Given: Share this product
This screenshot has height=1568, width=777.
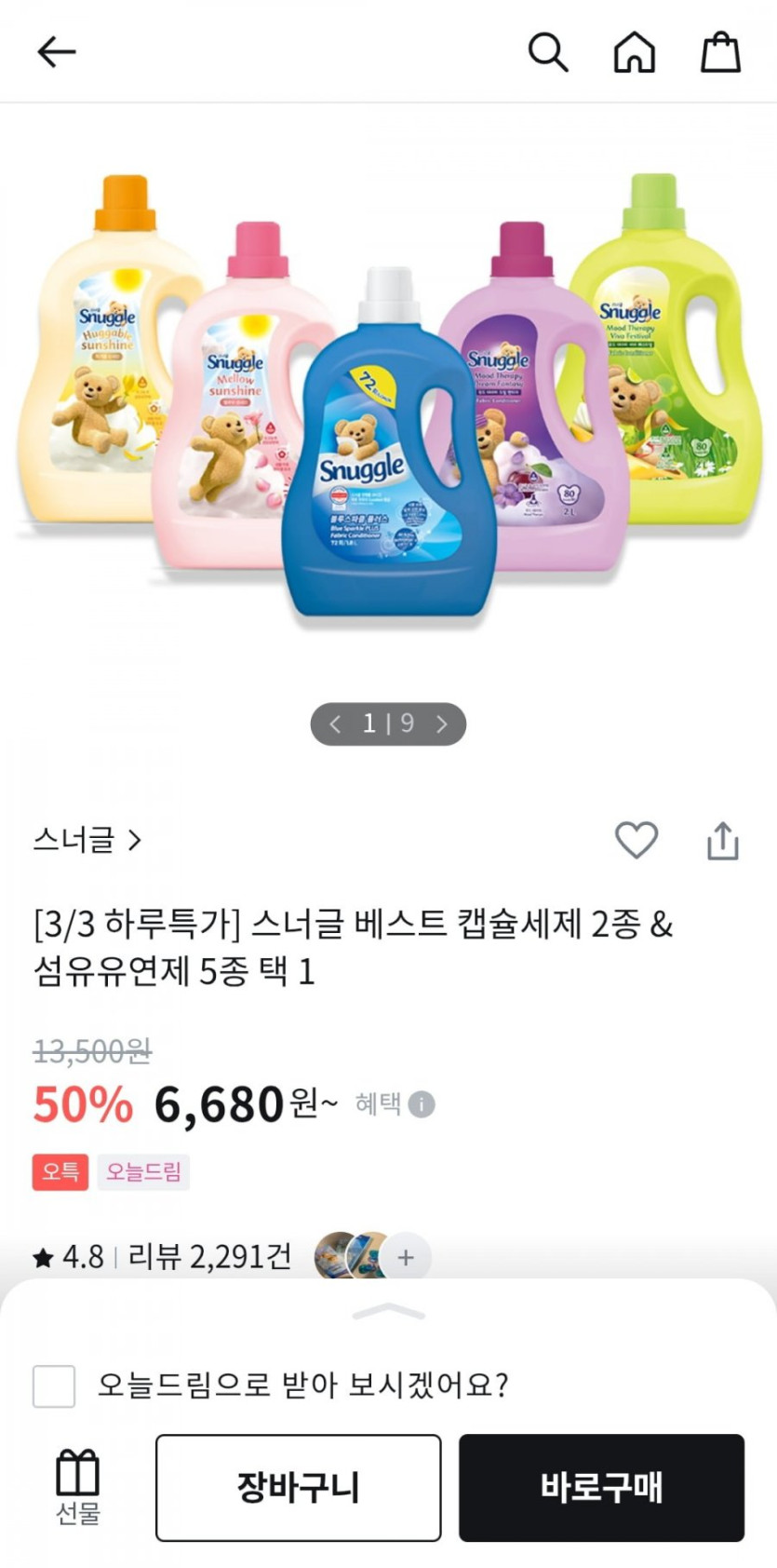Looking at the screenshot, I should [x=722, y=840].
